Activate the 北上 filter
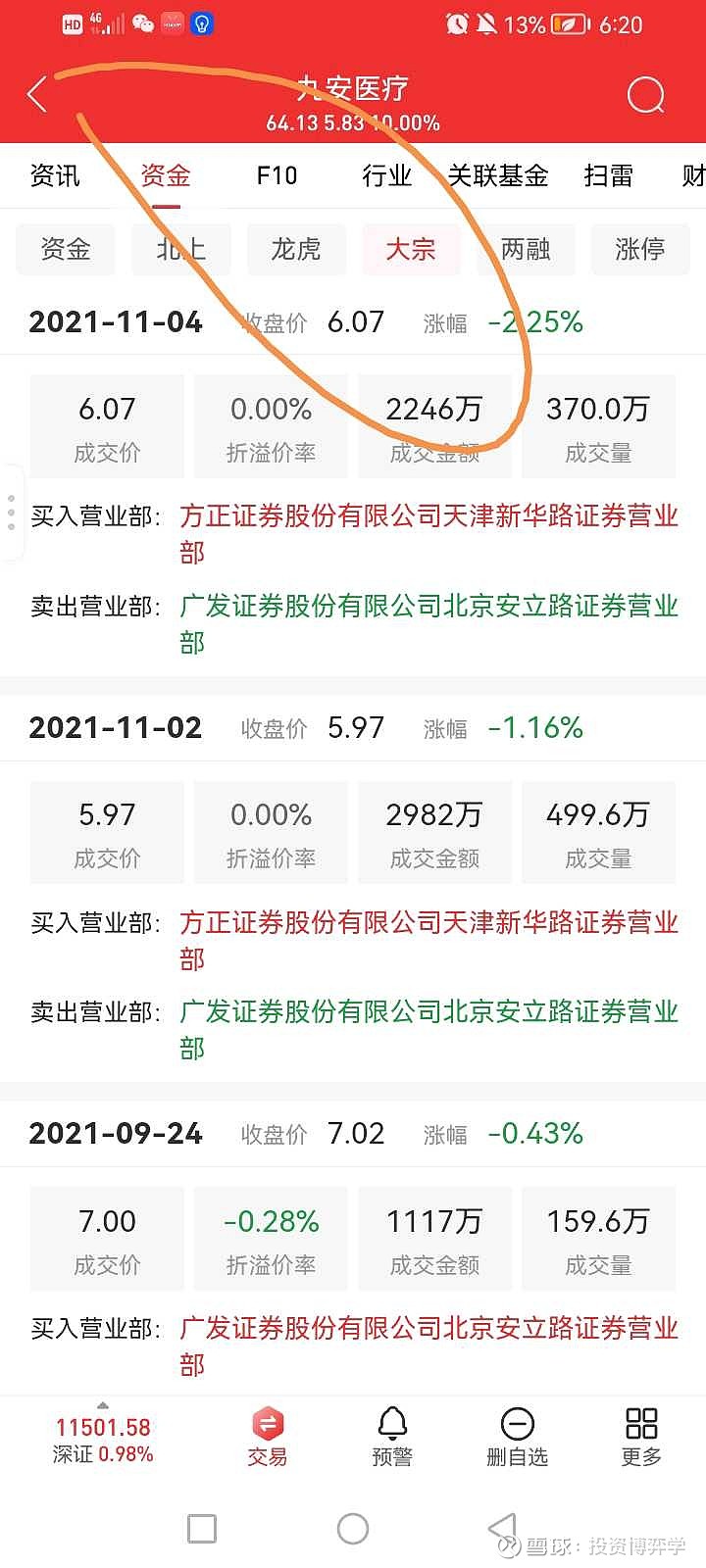Image resolution: width=706 pixels, height=1568 pixels. 180,250
